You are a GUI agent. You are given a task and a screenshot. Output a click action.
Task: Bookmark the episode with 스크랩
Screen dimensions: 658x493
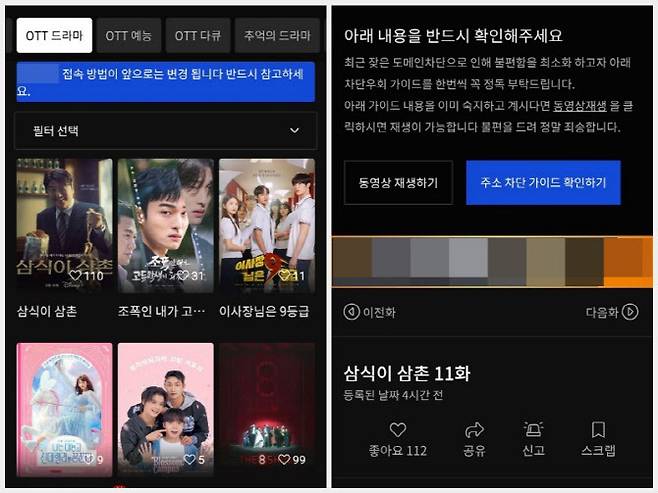[x=598, y=438]
